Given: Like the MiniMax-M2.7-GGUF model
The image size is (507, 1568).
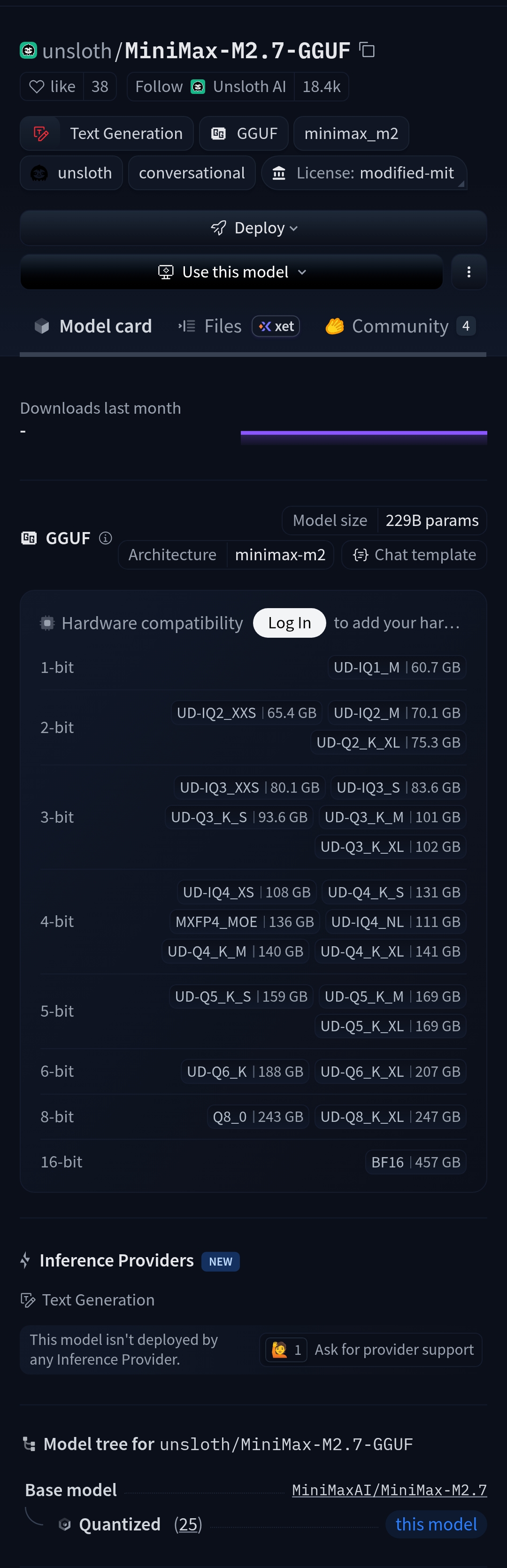Looking at the screenshot, I should tap(53, 86).
